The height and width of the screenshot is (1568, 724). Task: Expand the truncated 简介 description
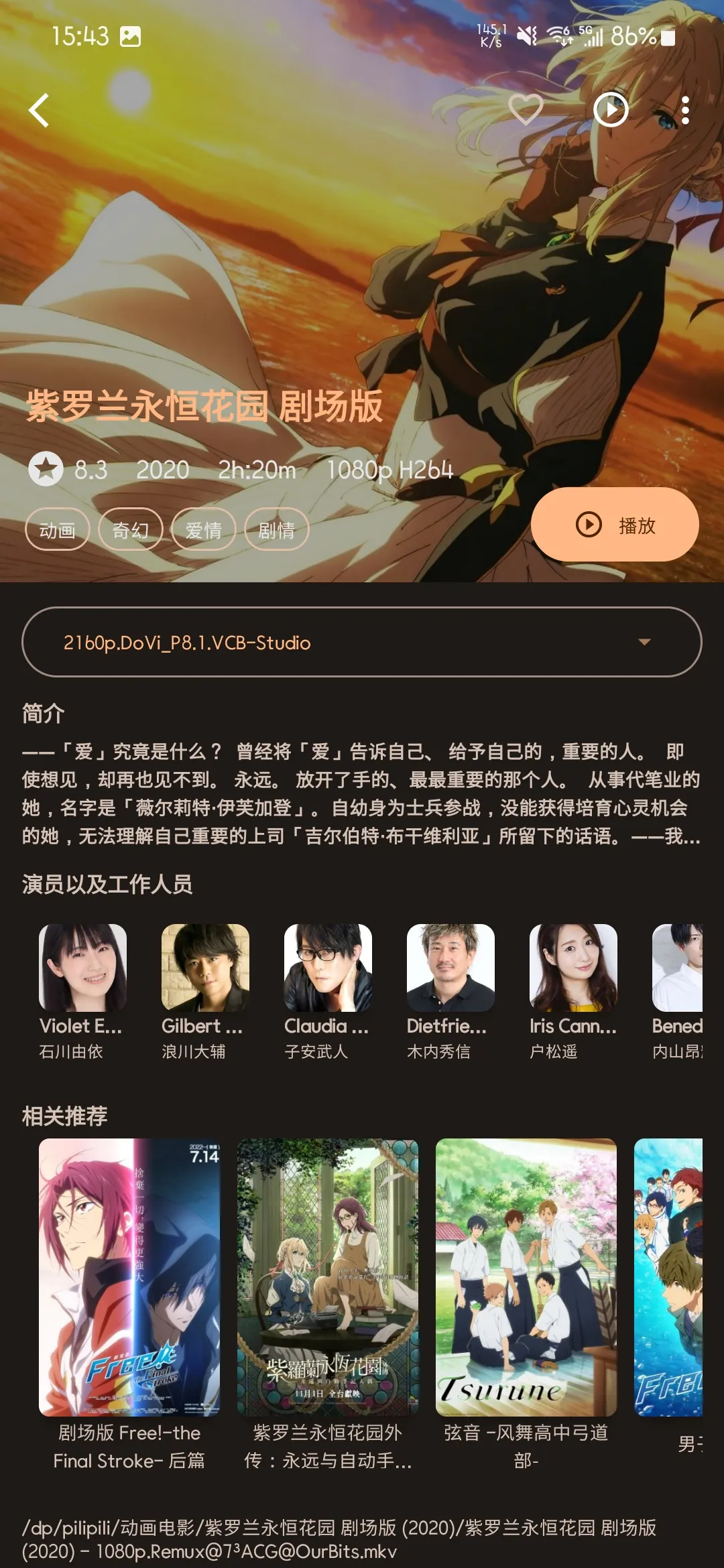(362, 794)
